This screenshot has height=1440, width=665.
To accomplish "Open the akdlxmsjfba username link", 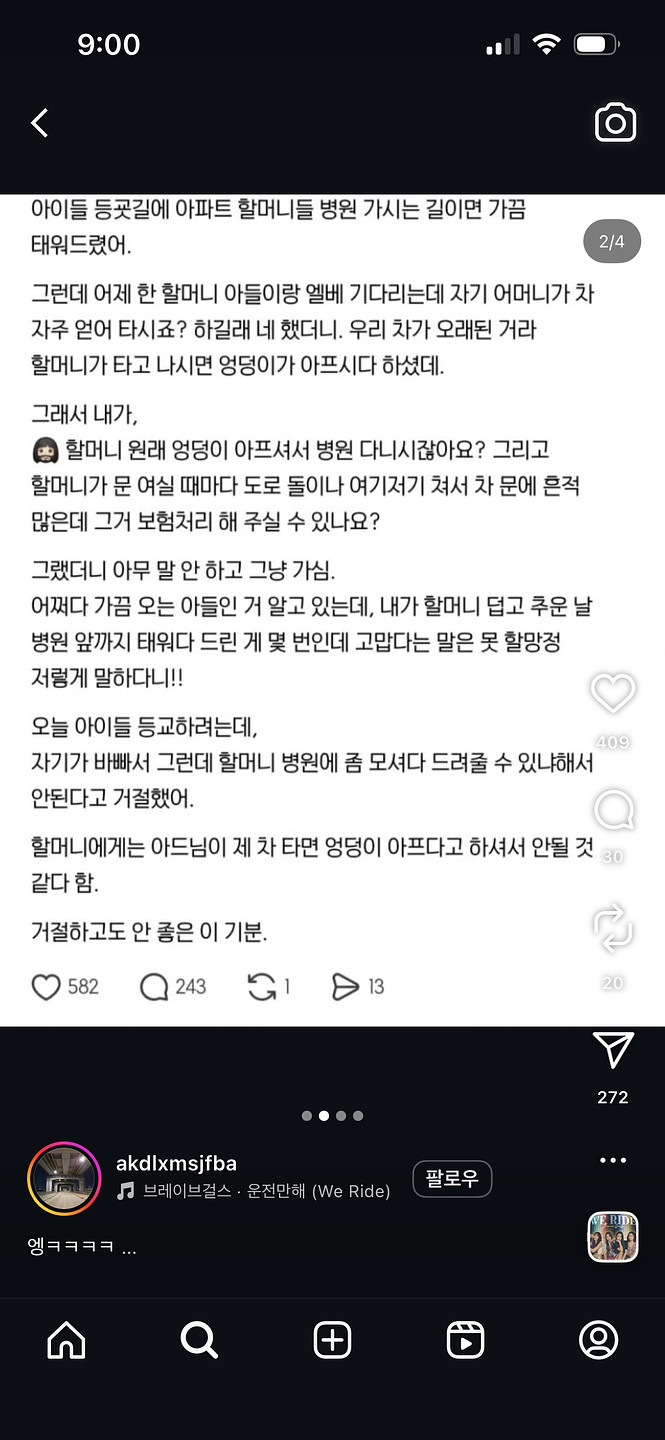I will [x=176, y=1163].
